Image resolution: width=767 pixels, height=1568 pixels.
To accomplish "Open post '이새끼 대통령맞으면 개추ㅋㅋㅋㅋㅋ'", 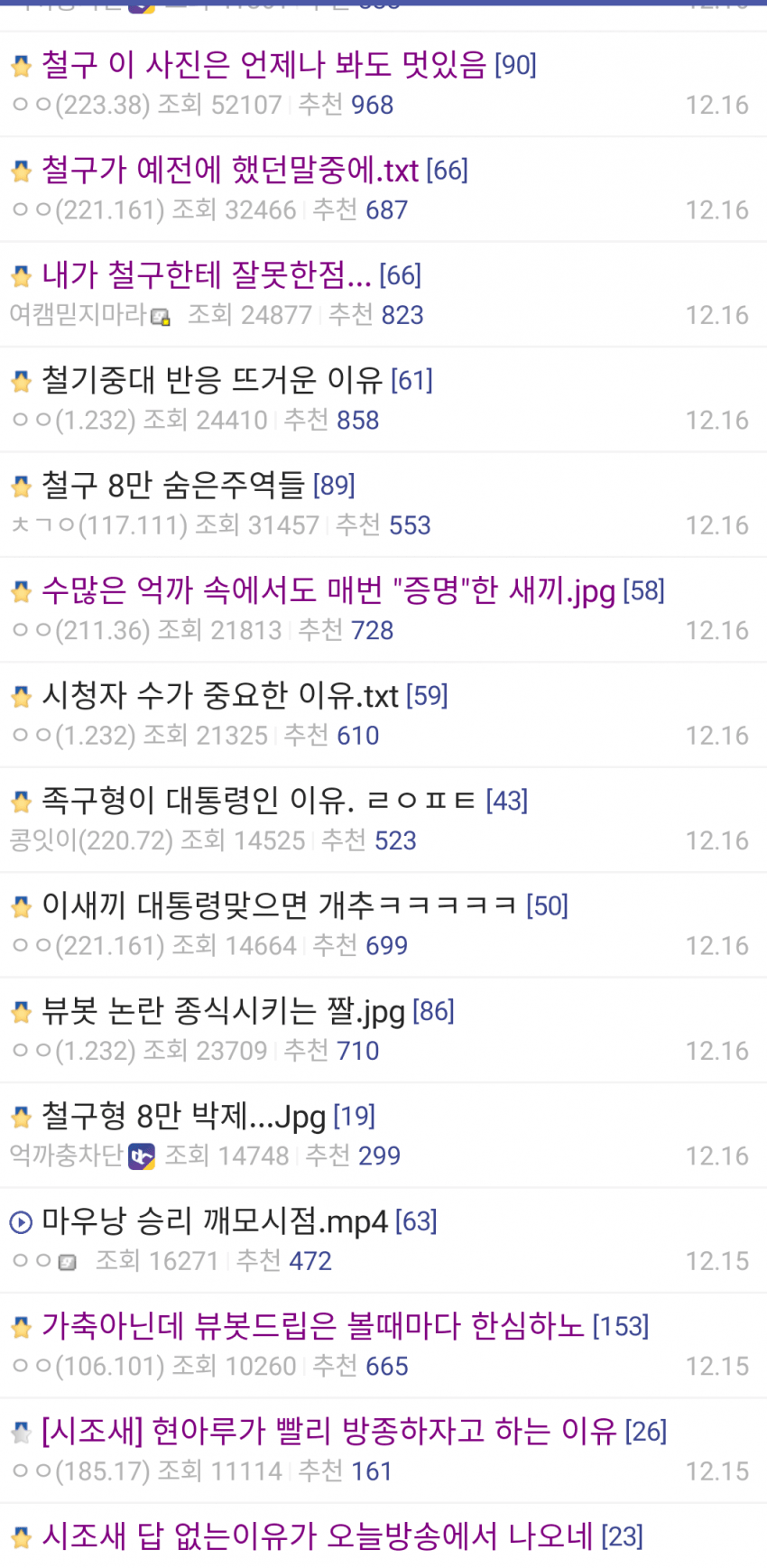I will tap(280, 905).
